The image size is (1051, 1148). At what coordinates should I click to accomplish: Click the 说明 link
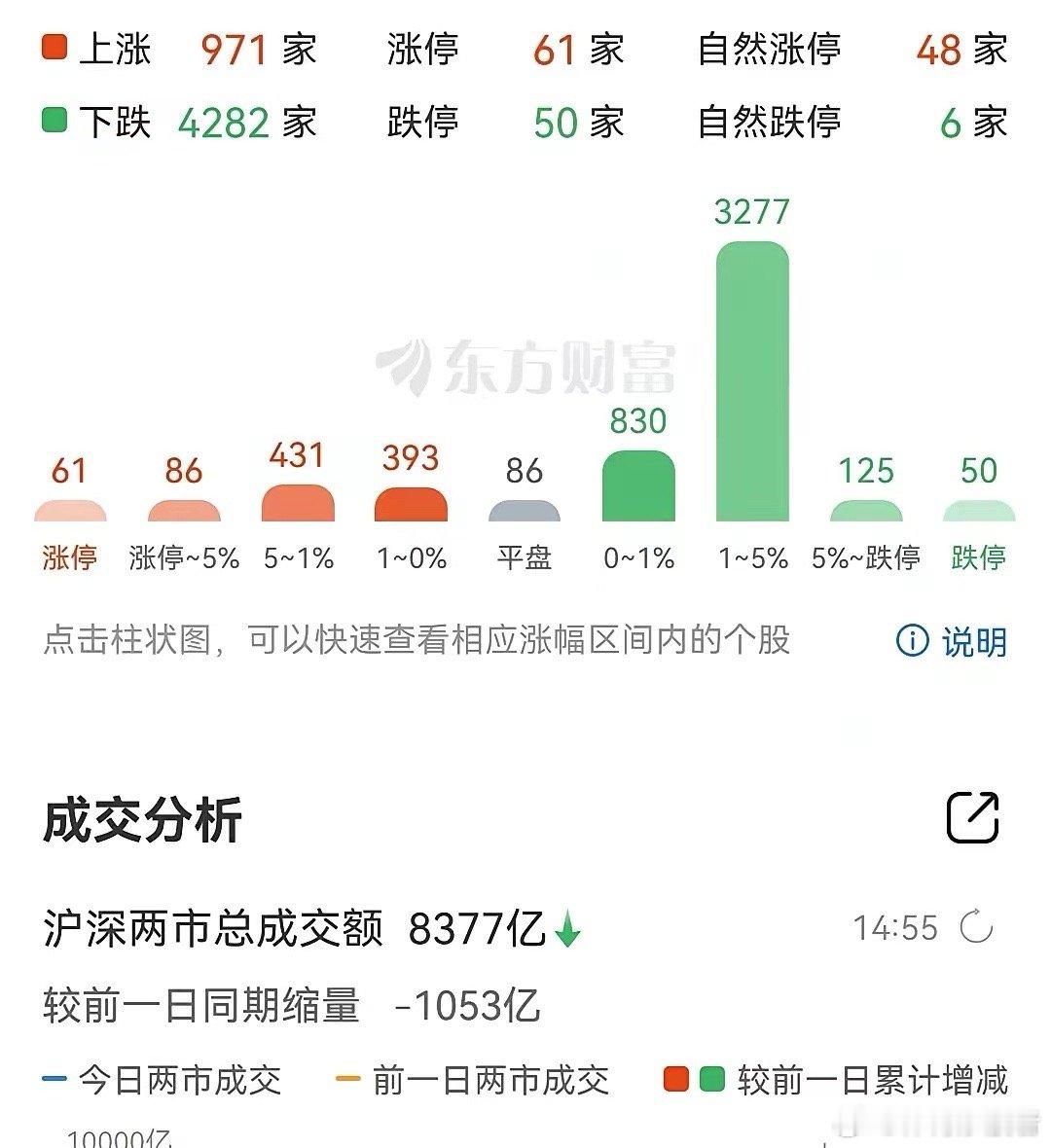[973, 642]
